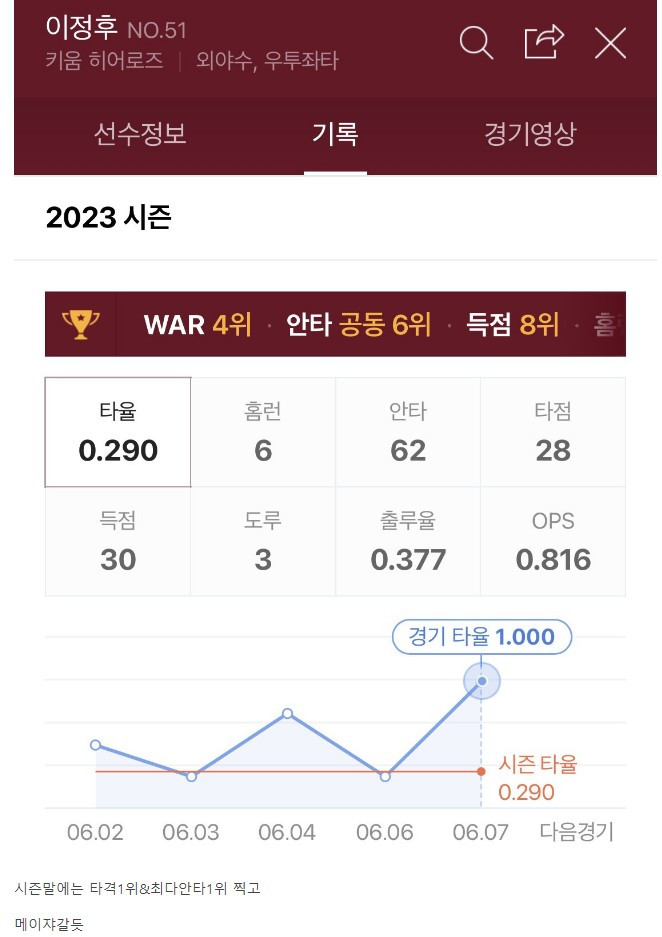662x937 pixels.
Task: Select the 득점 stat cell
Action: (x=118, y=541)
